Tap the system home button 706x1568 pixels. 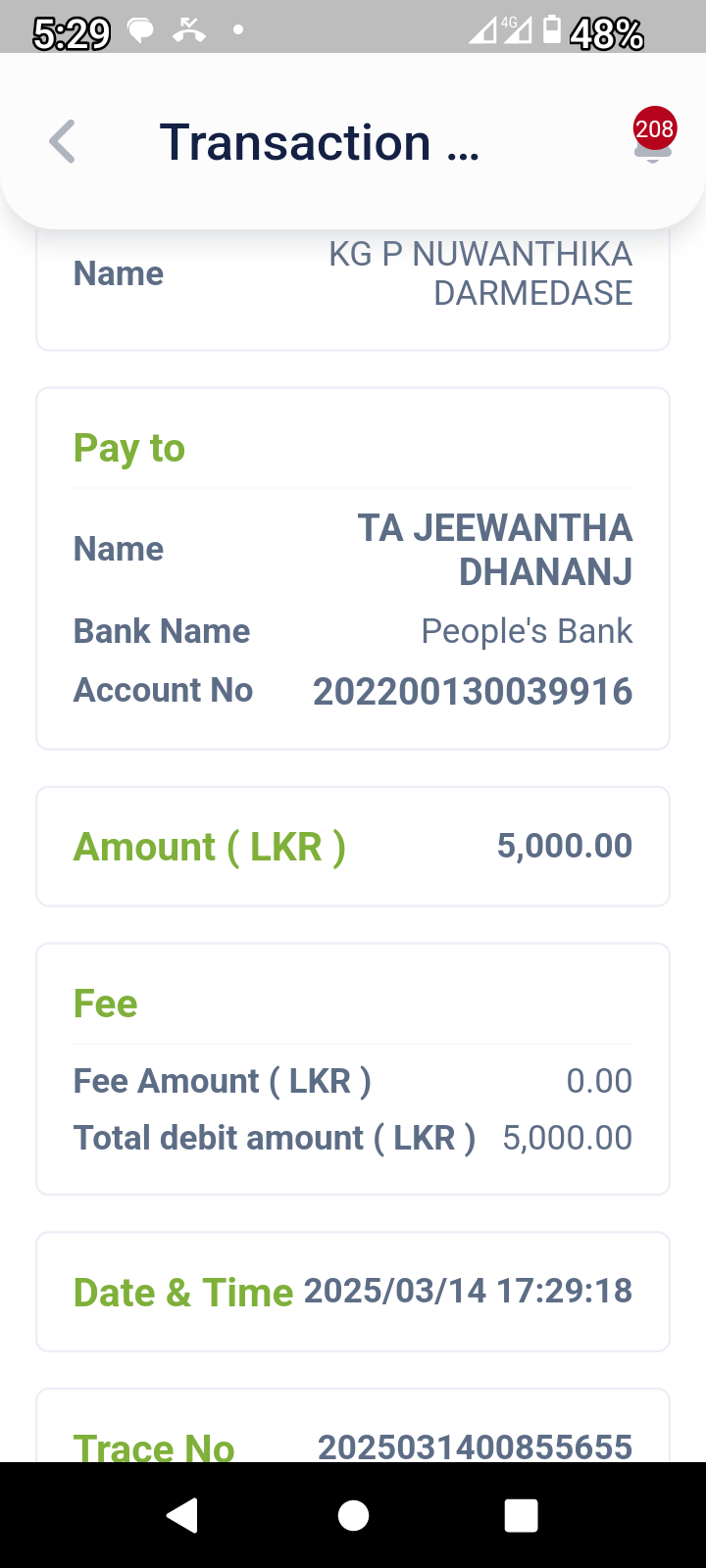point(353,1515)
